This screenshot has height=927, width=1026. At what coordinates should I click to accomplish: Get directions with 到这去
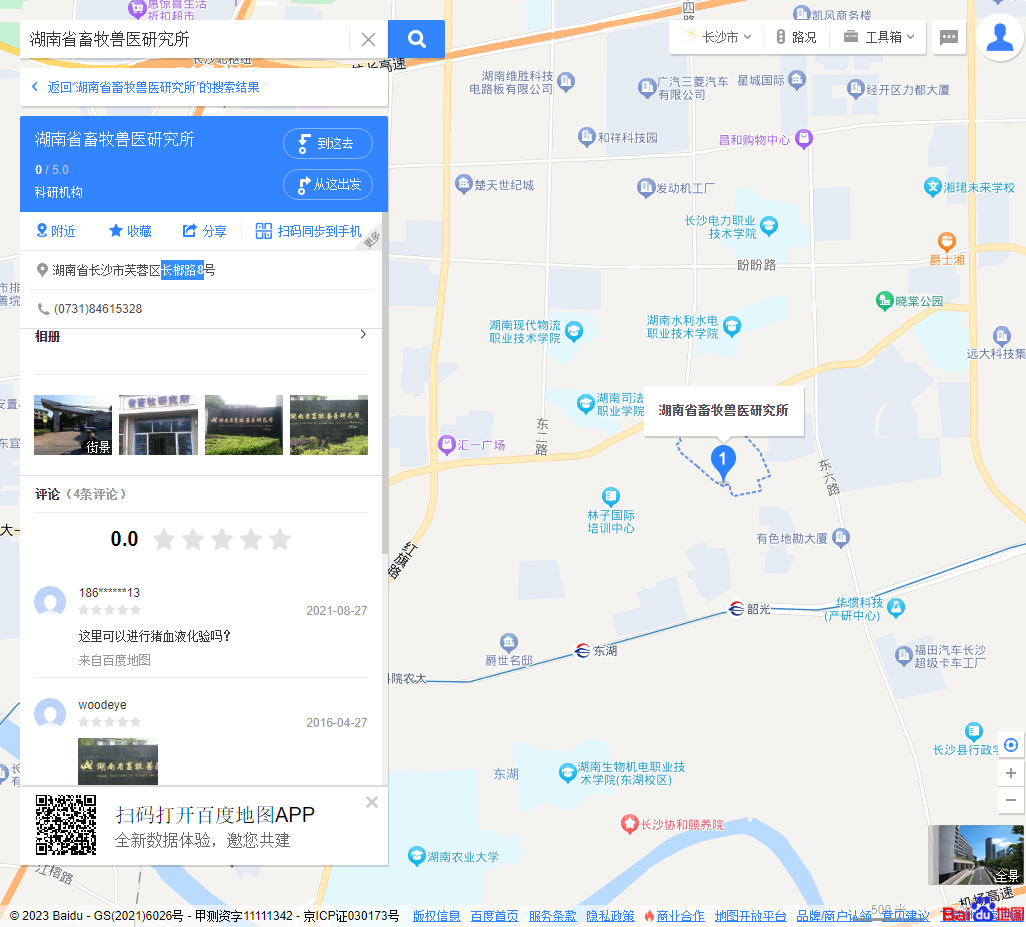(x=327, y=144)
